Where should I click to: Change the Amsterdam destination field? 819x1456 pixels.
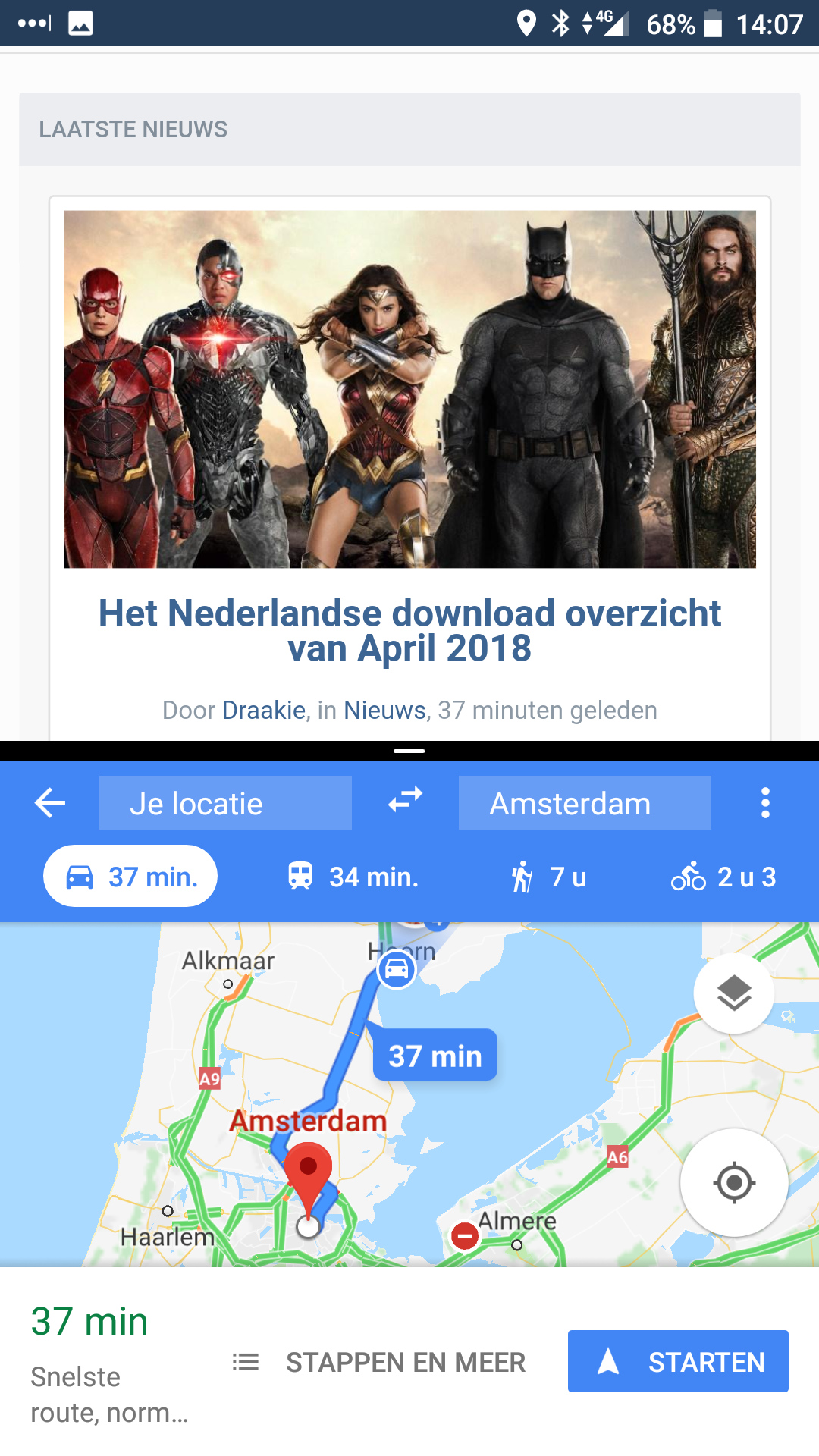pos(585,802)
